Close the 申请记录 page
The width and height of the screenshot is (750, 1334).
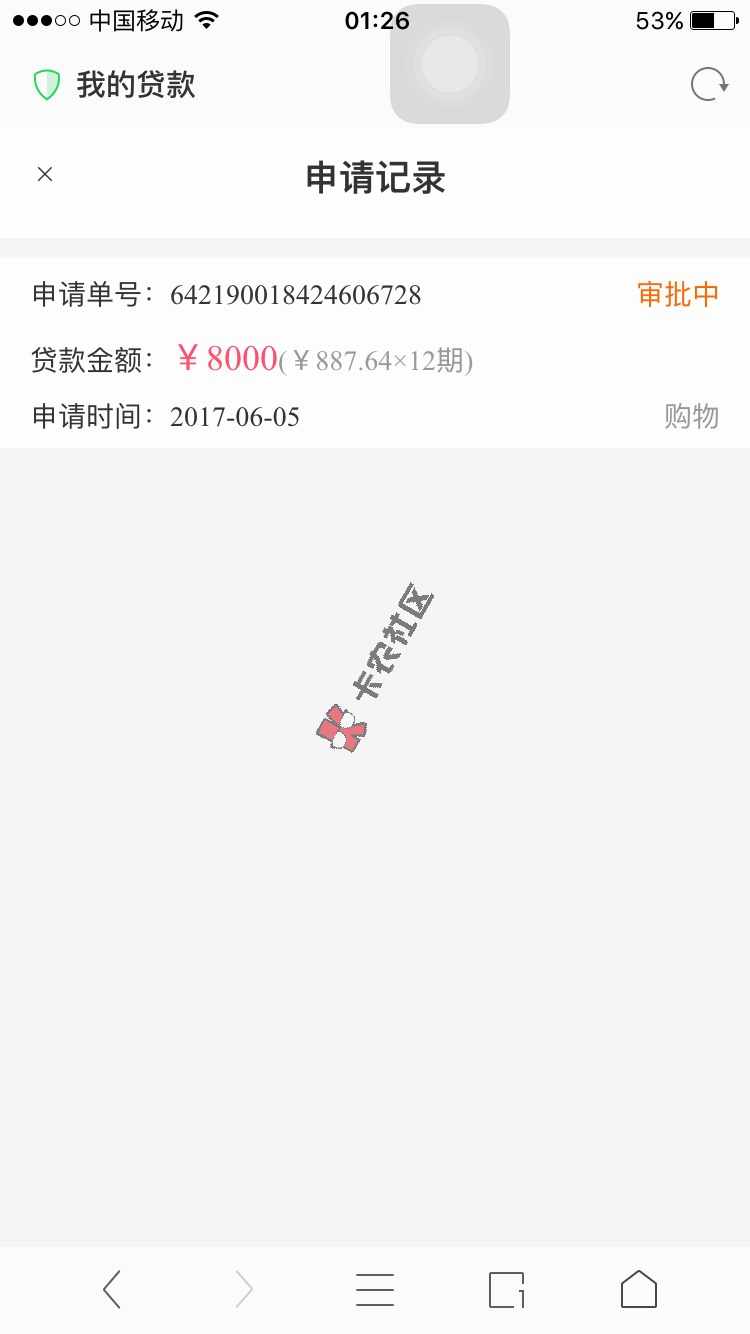coord(44,175)
